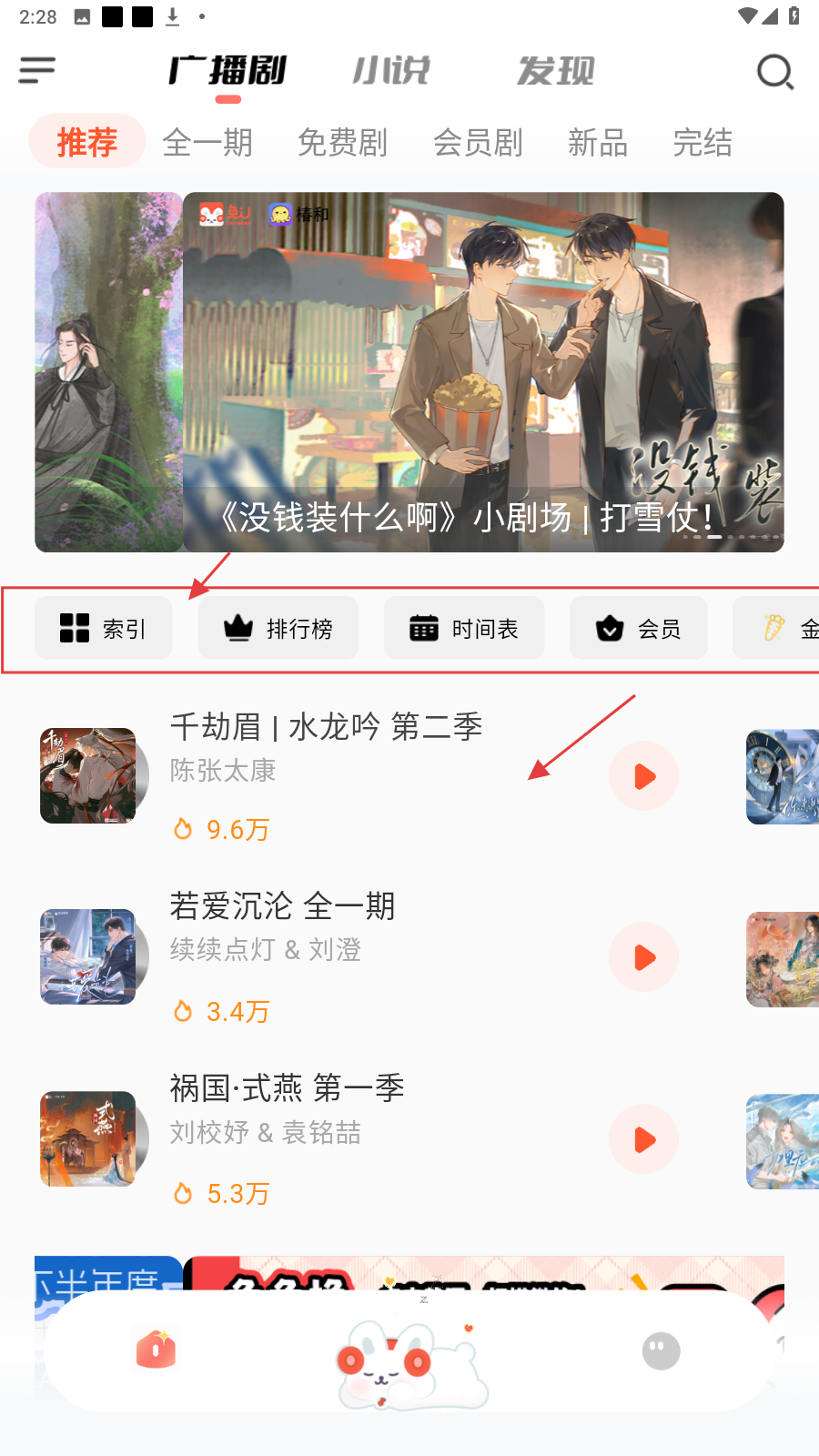The height and width of the screenshot is (1456, 819).
Task: Open the 索引 index
Action: (103, 628)
